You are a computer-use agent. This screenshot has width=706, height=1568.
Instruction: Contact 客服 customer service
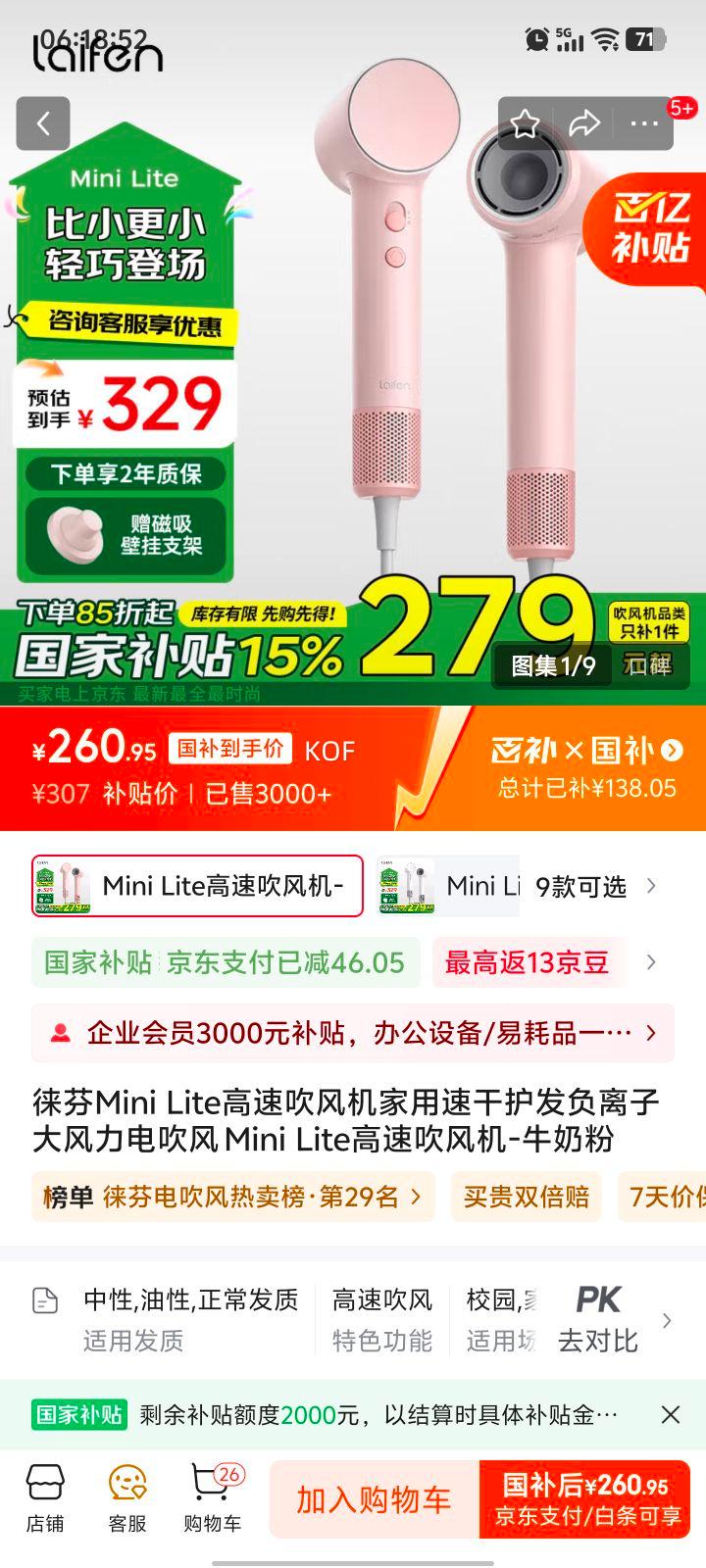(x=127, y=1498)
